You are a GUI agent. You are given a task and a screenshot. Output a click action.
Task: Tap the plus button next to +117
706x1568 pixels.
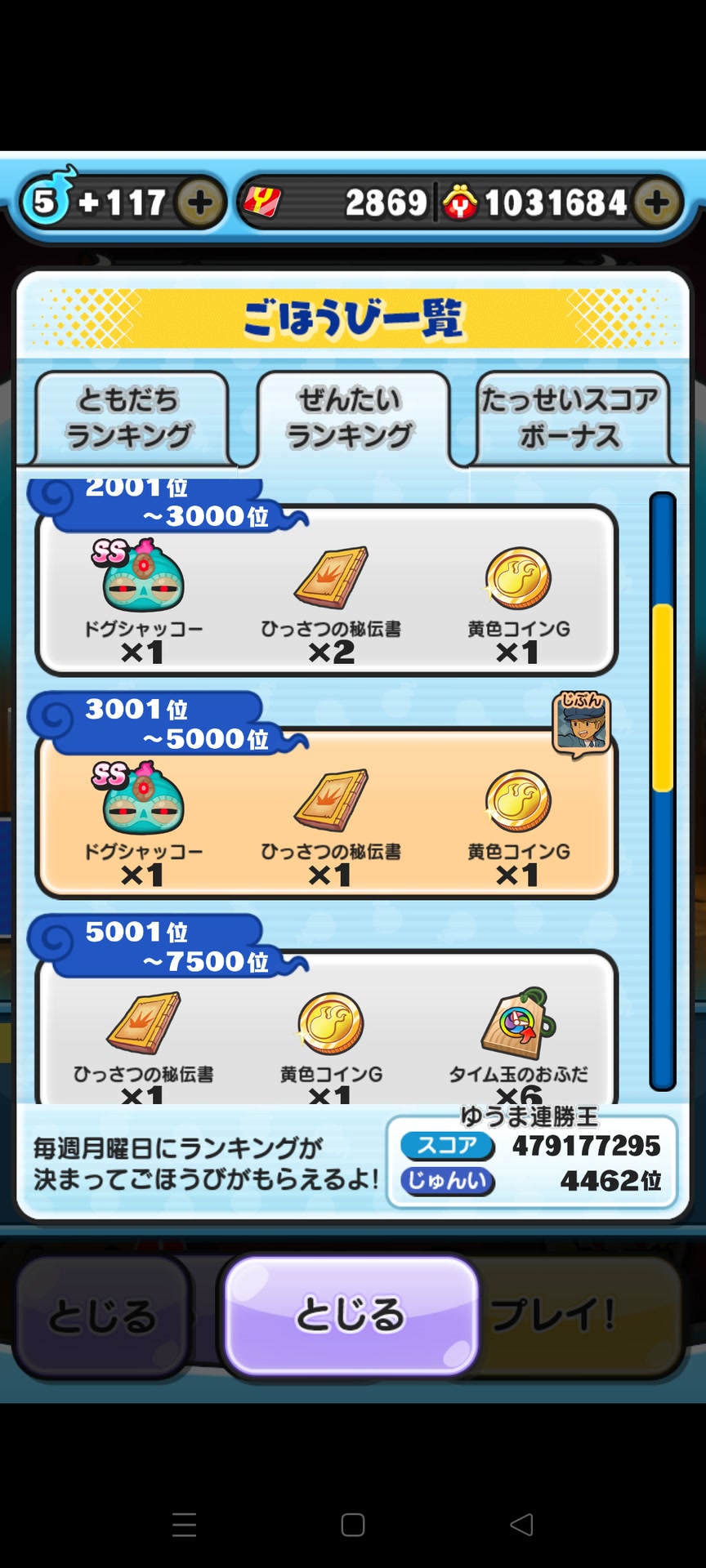coord(200,202)
